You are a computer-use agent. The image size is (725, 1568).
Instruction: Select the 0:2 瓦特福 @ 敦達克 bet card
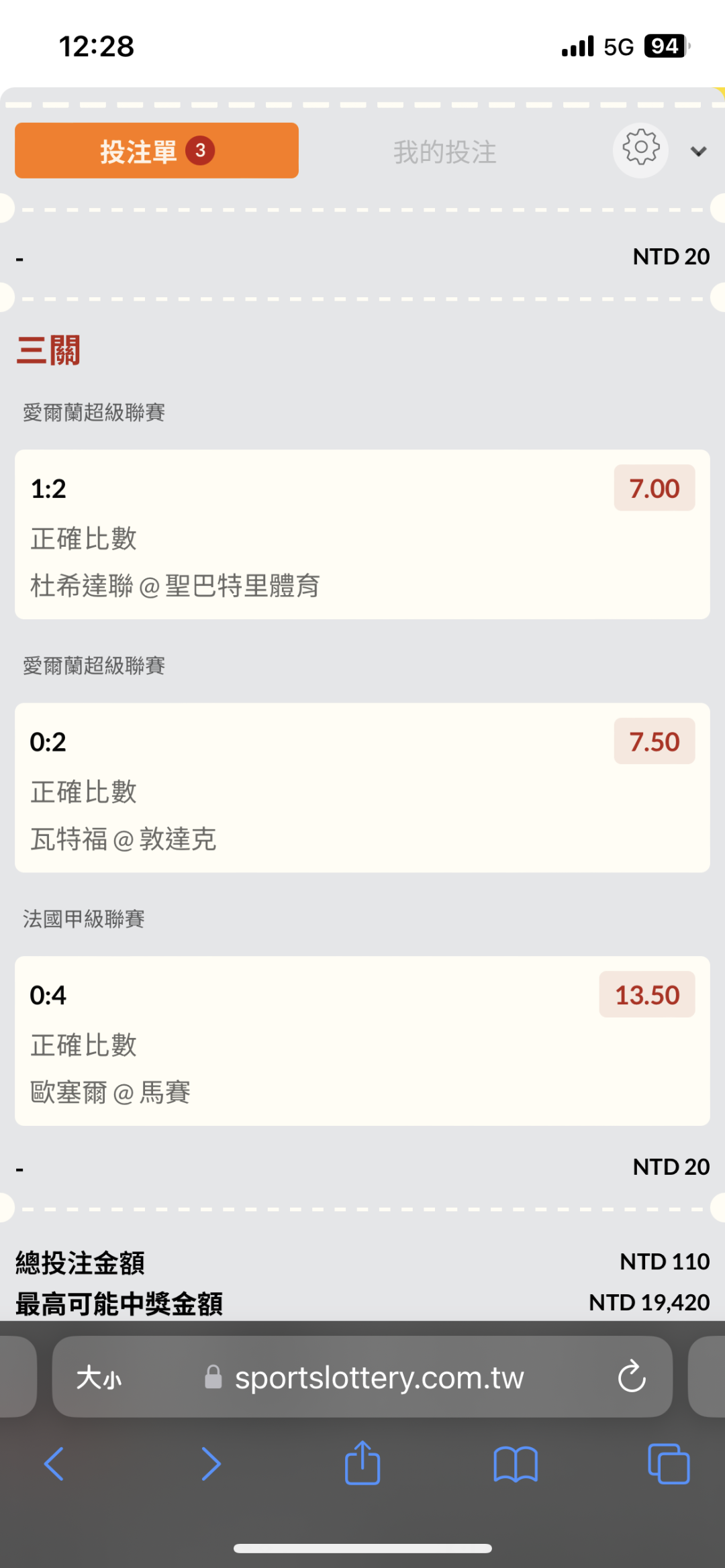point(362,788)
